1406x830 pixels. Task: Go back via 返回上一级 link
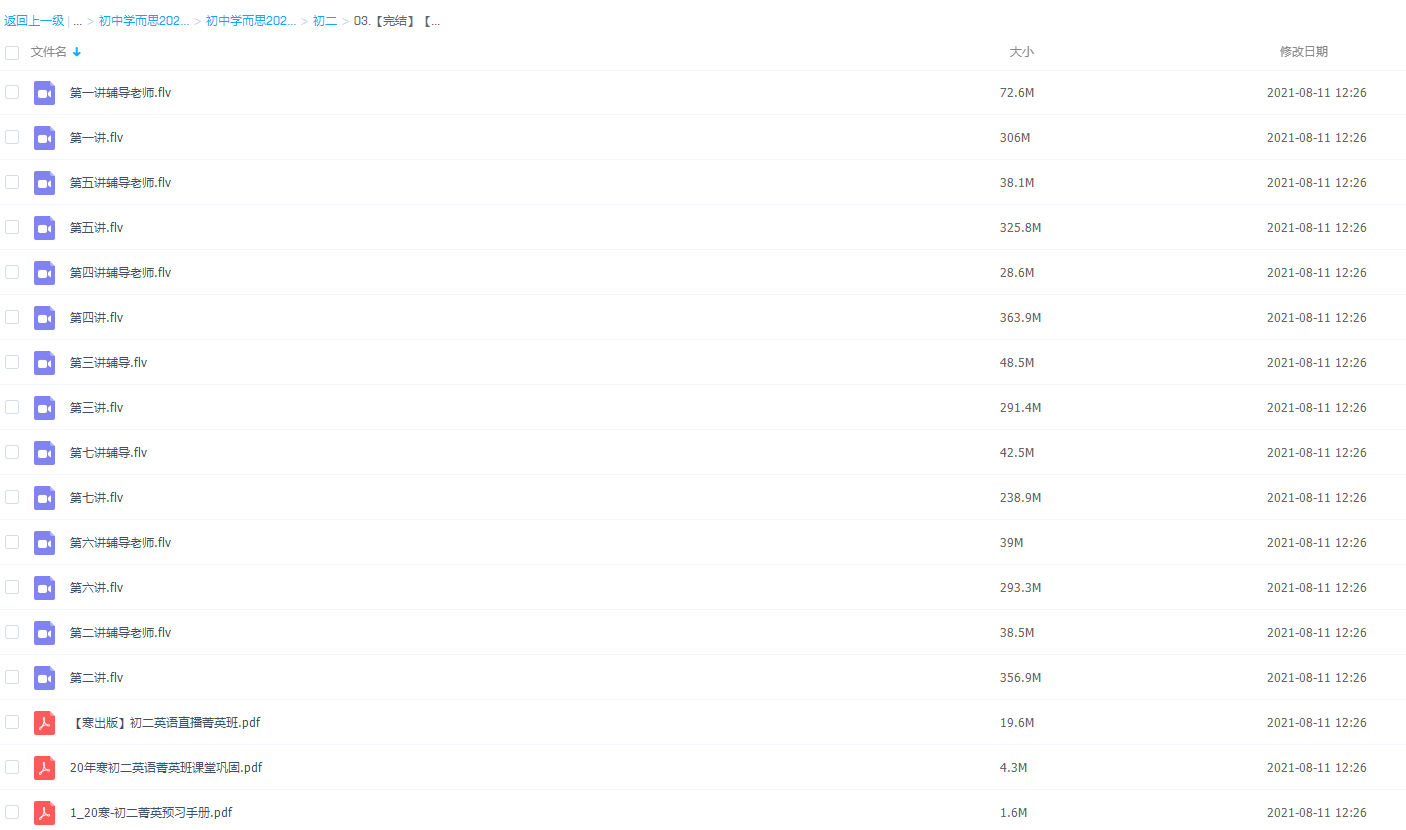coord(34,21)
